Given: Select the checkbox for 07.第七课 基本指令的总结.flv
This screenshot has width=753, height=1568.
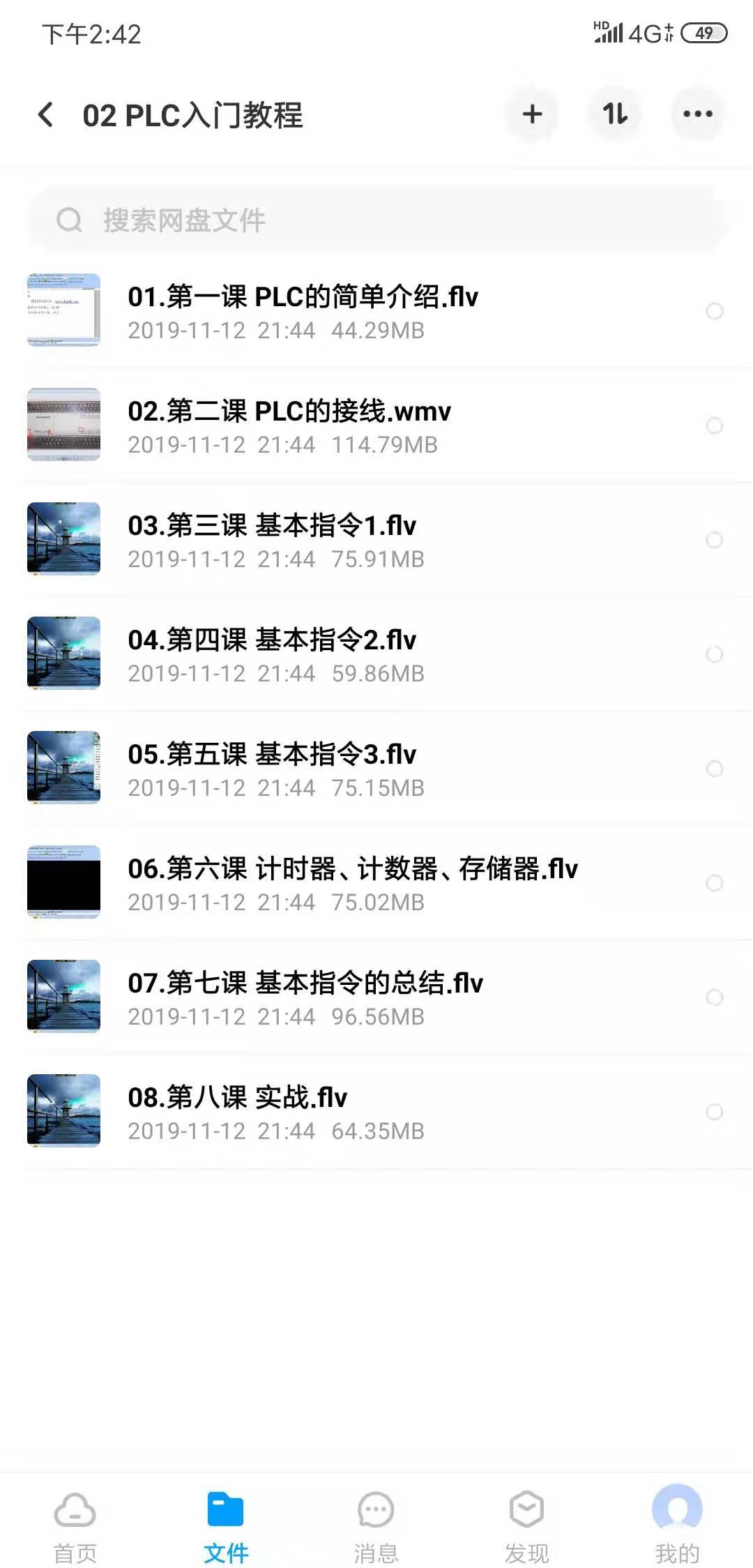Looking at the screenshot, I should [714, 997].
